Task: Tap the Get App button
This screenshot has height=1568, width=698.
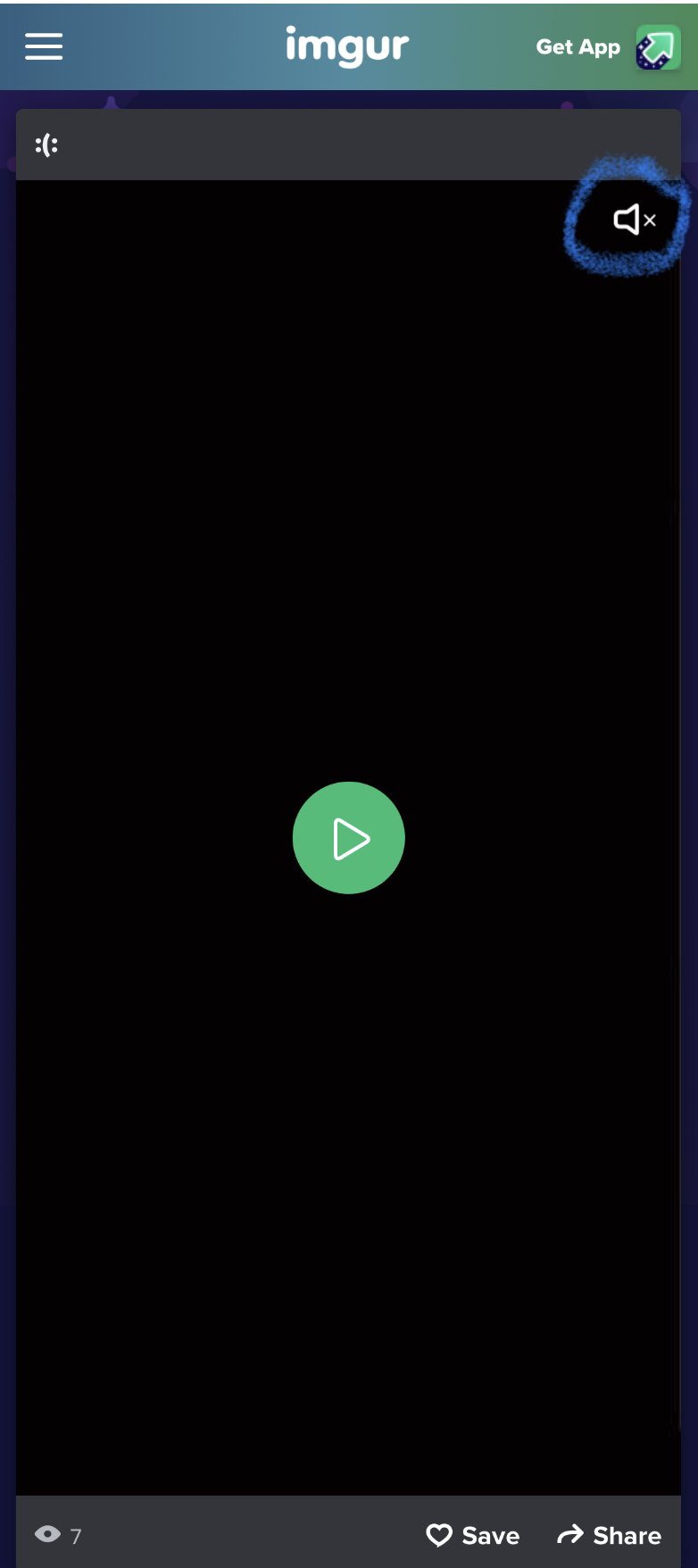Action: tap(608, 47)
